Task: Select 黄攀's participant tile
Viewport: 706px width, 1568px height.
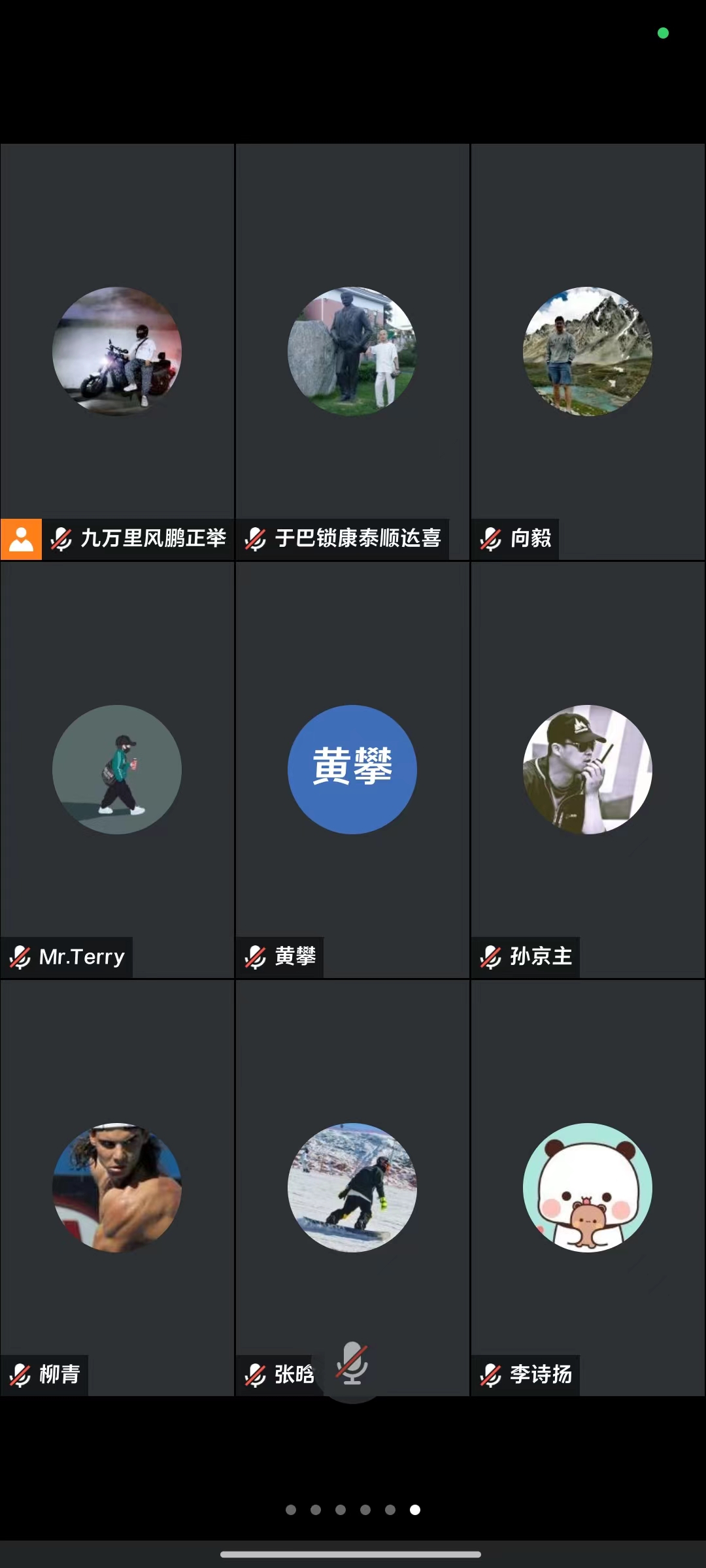Action: [352, 770]
